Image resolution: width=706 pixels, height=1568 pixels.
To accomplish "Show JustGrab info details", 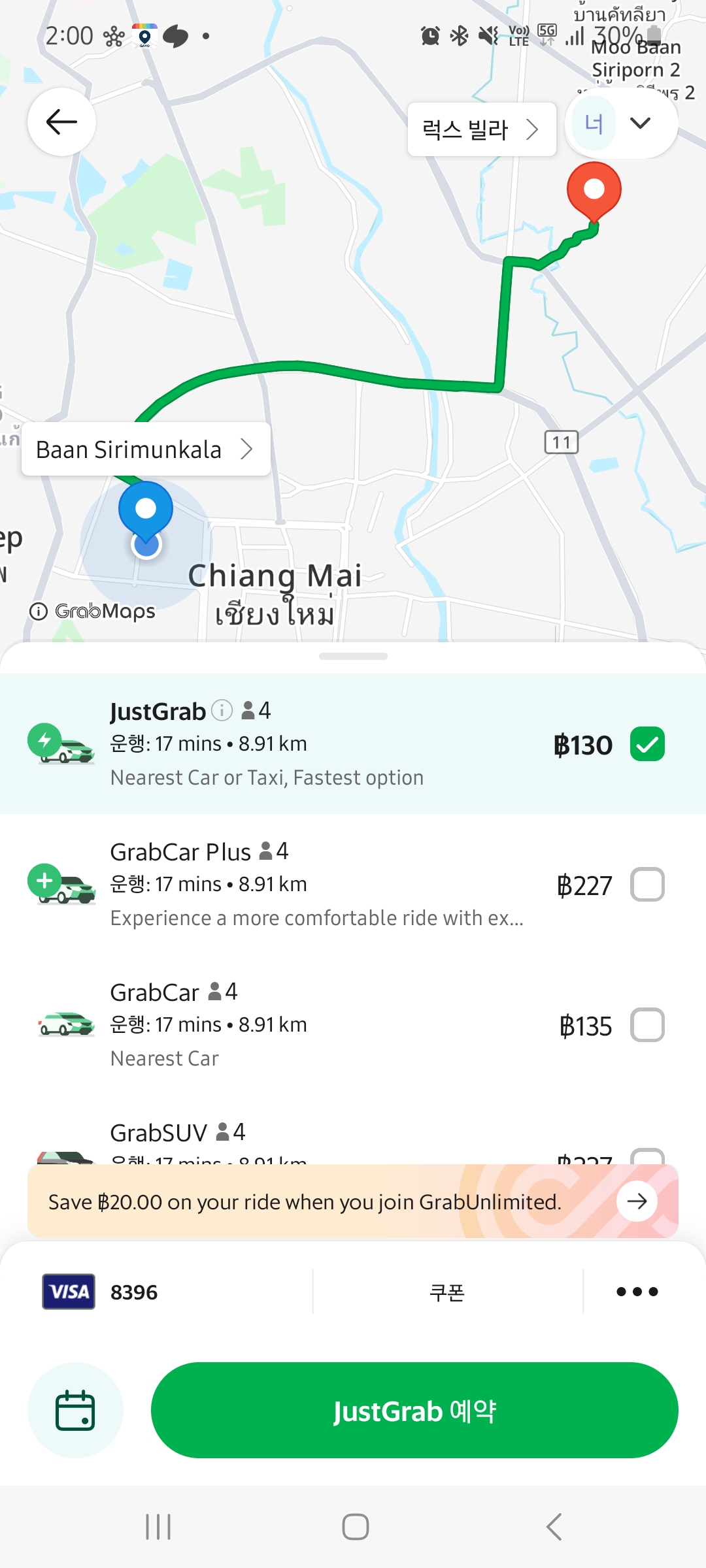I will (222, 710).
